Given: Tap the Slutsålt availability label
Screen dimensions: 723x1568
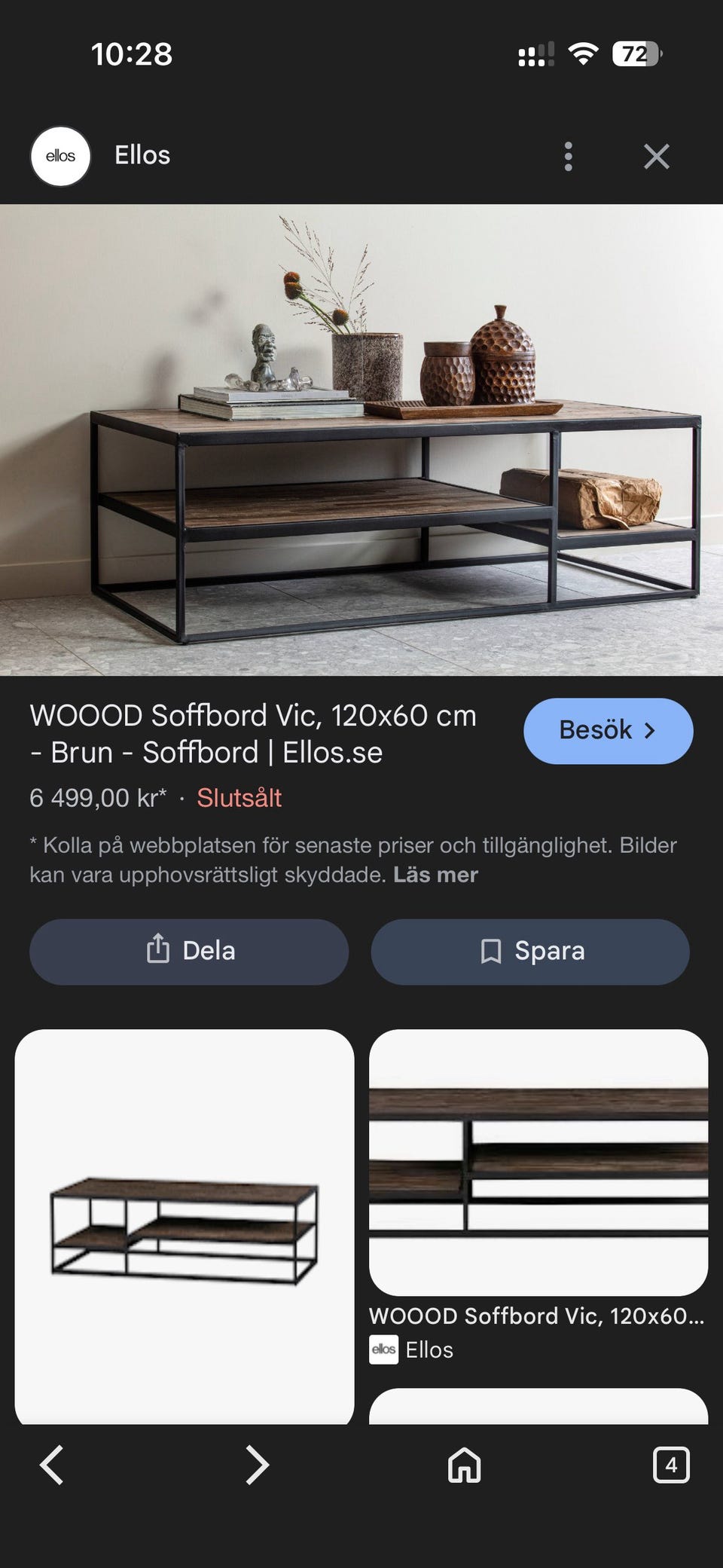Looking at the screenshot, I should pyautogui.click(x=239, y=797).
